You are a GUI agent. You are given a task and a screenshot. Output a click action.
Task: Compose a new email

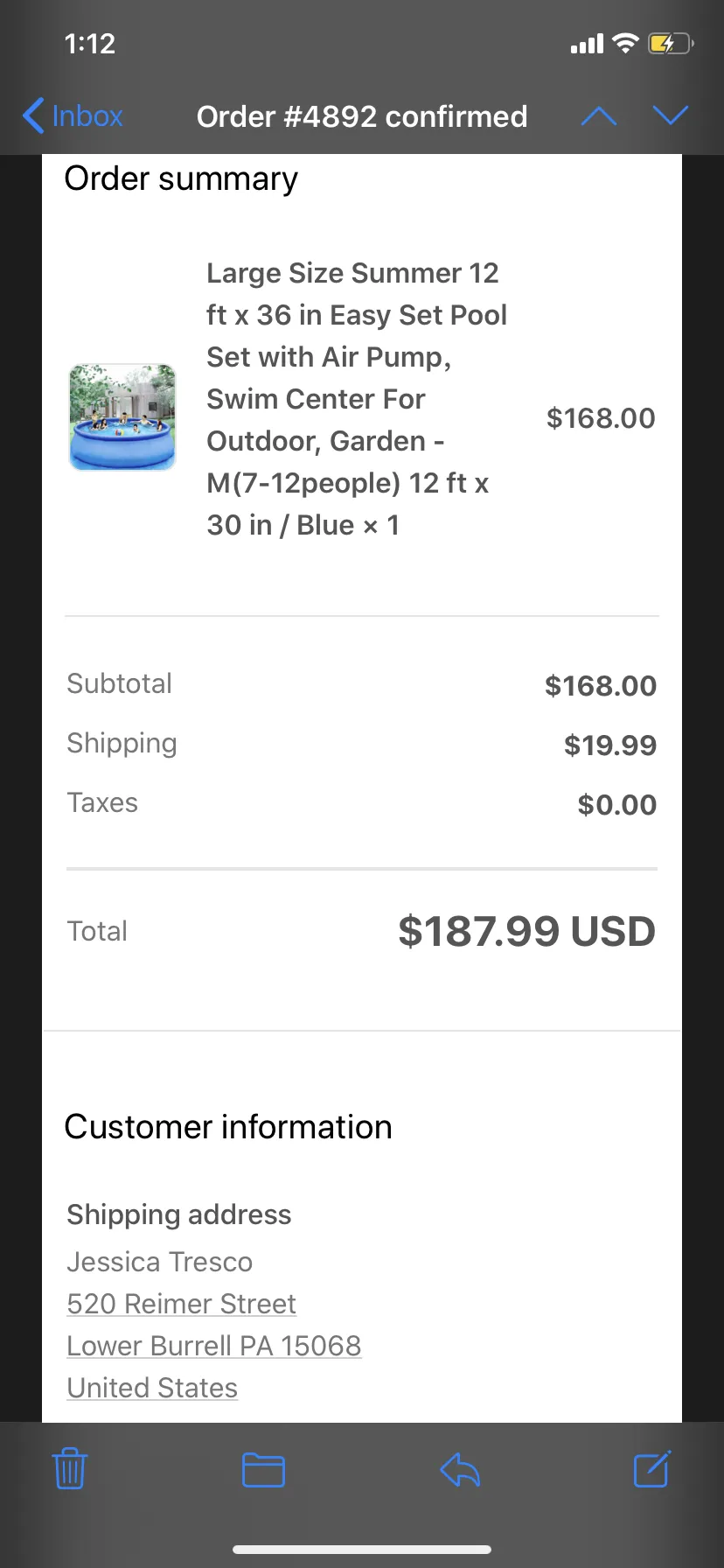click(x=652, y=1468)
